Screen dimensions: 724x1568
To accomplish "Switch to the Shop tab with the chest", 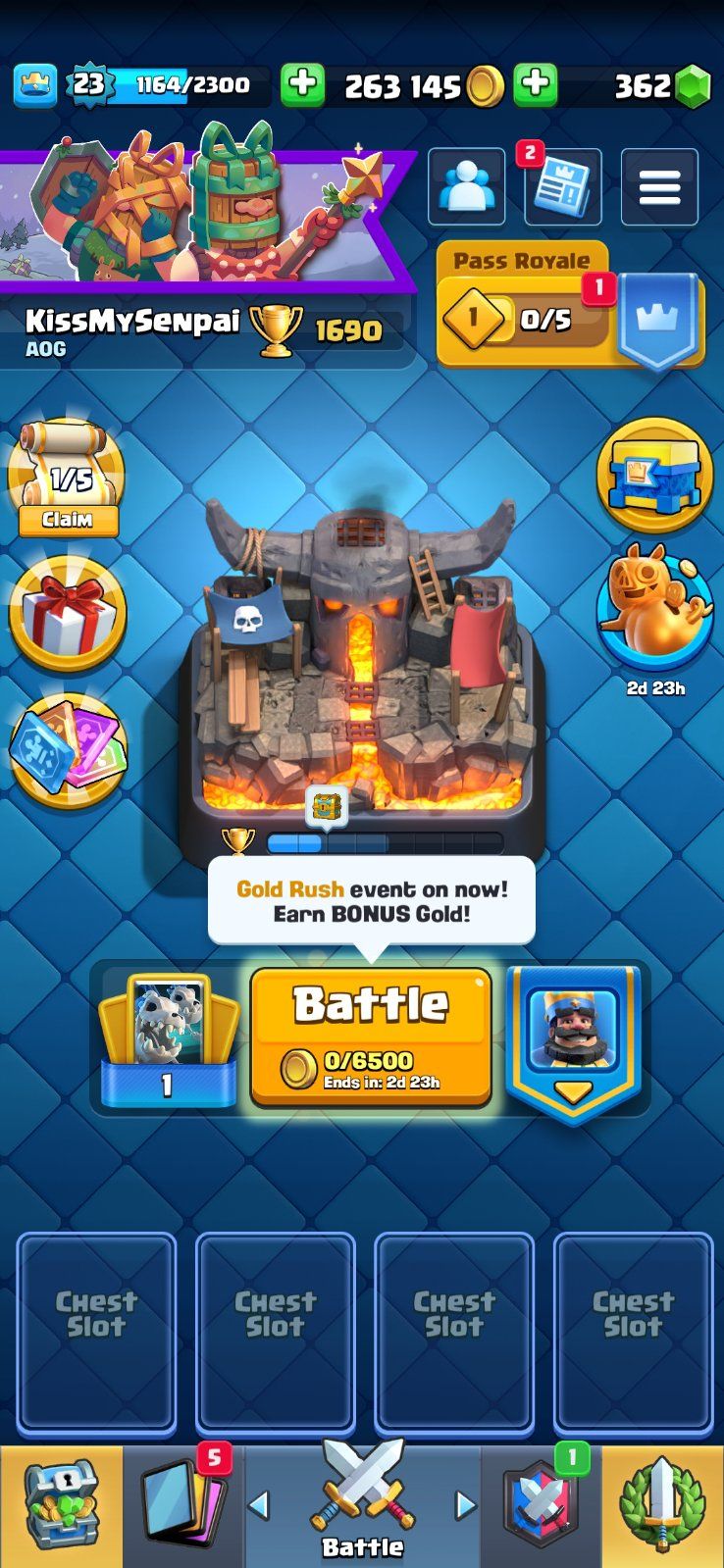I will tap(62, 1506).
